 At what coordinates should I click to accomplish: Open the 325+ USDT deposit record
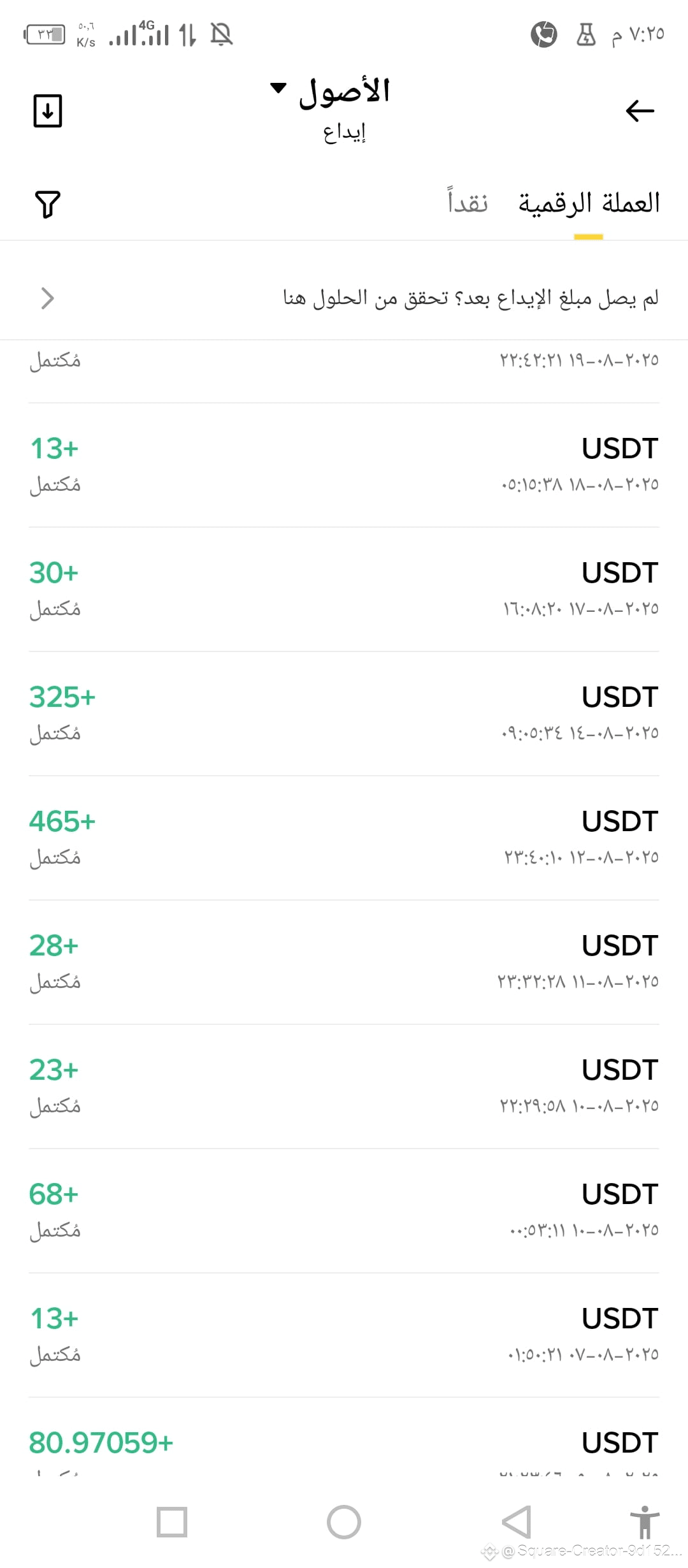[x=344, y=714]
